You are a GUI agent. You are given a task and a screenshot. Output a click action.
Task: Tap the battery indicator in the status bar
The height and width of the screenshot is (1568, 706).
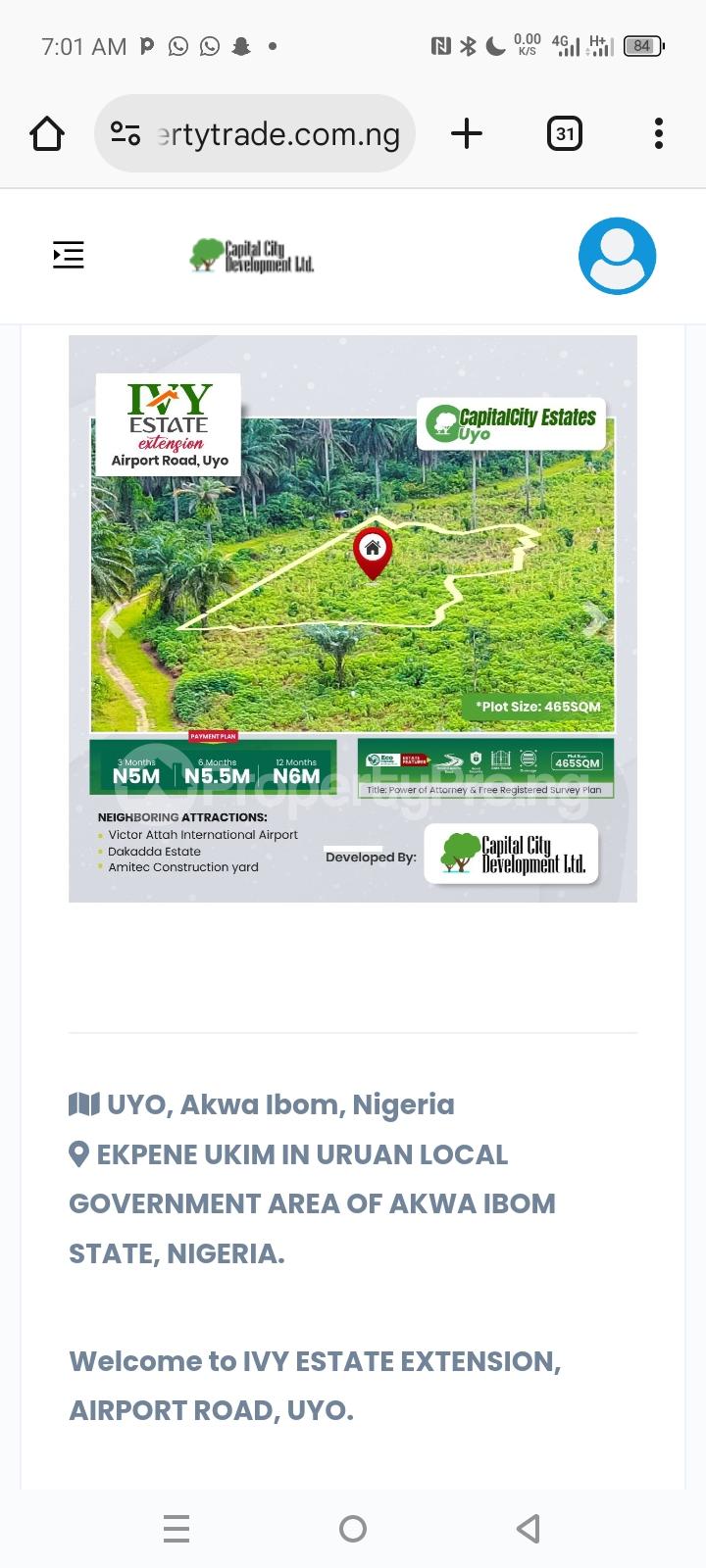[x=642, y=45]
